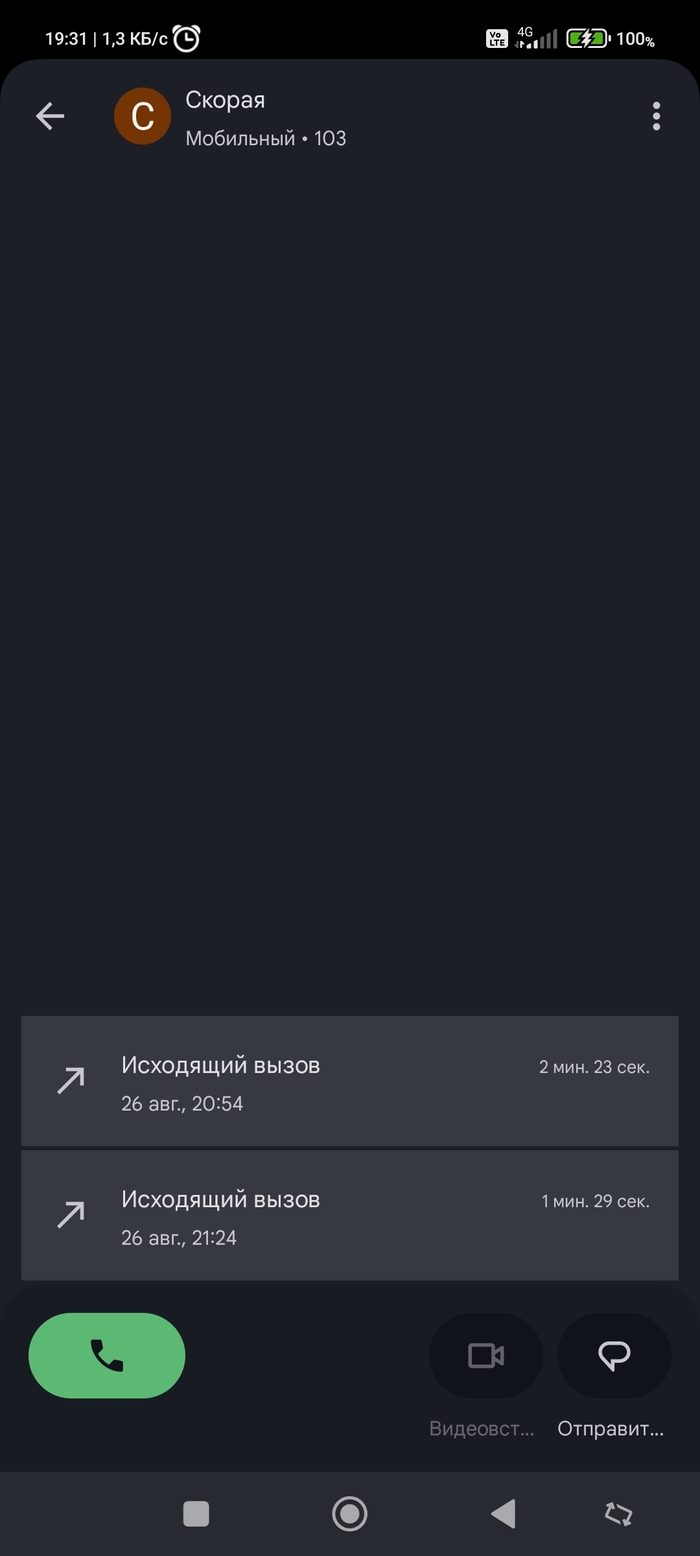Image resolution: width=700 pixels, height=1556 pixels.
Task: Open the three-dot overflow menu
Action: (656, 117)
